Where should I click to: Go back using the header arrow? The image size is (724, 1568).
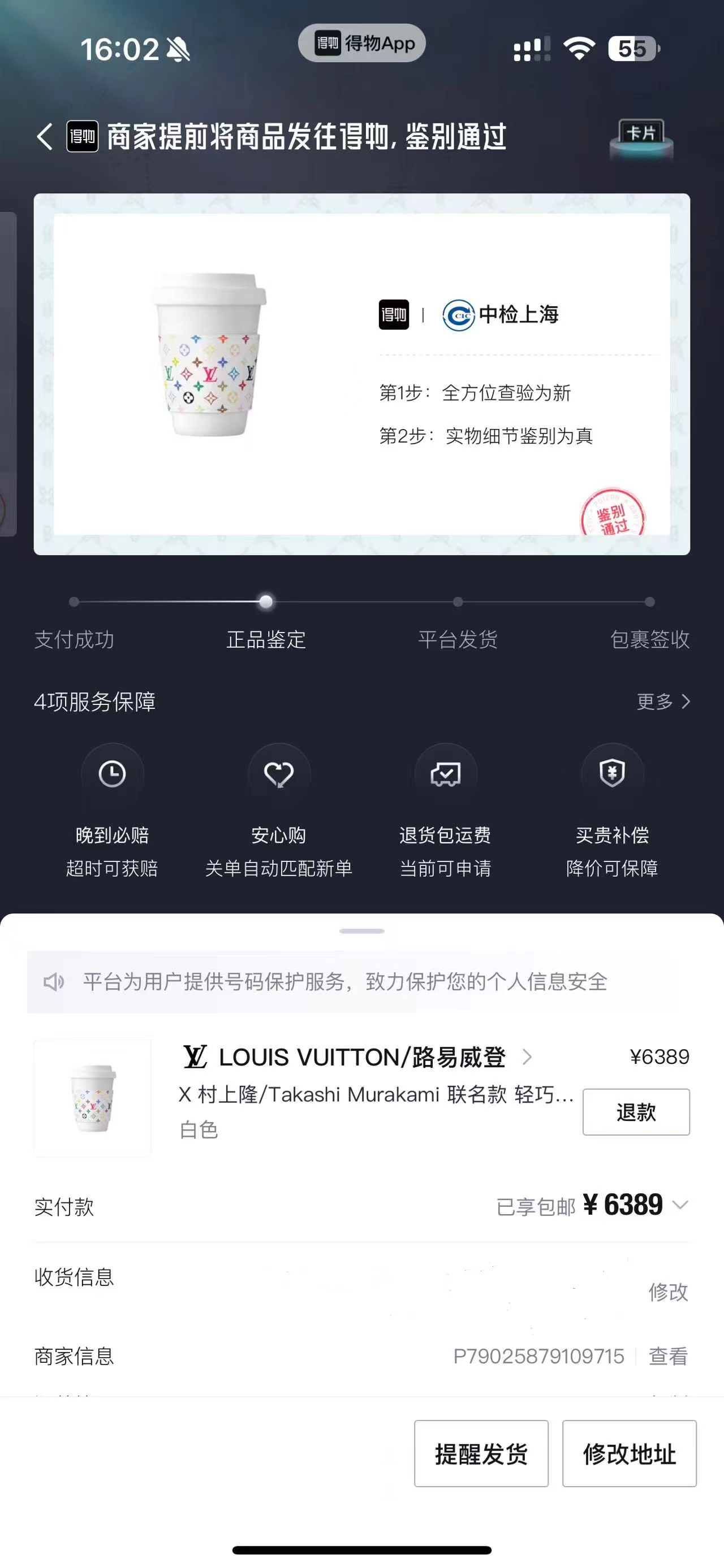pos(45,136)
